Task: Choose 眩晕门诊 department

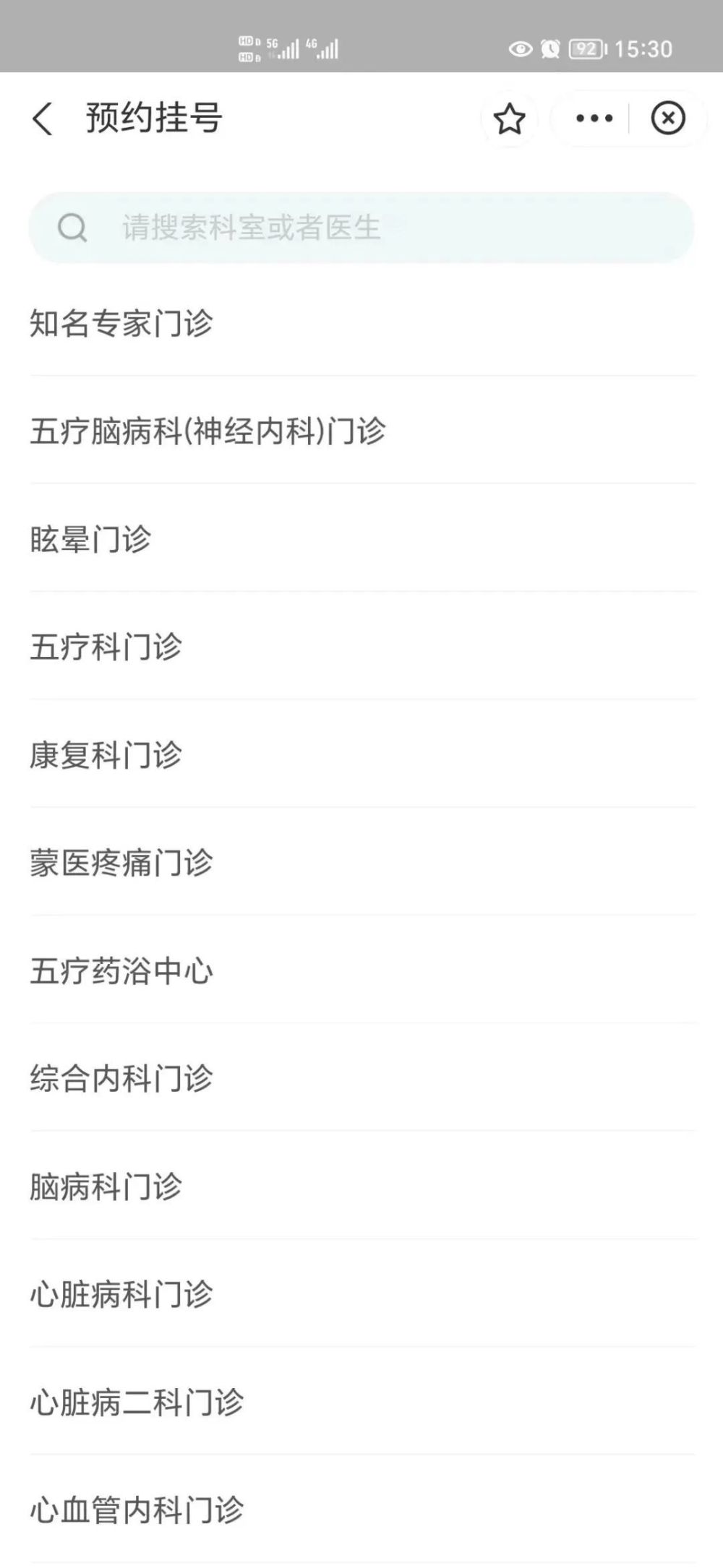Action: [91, 539]
